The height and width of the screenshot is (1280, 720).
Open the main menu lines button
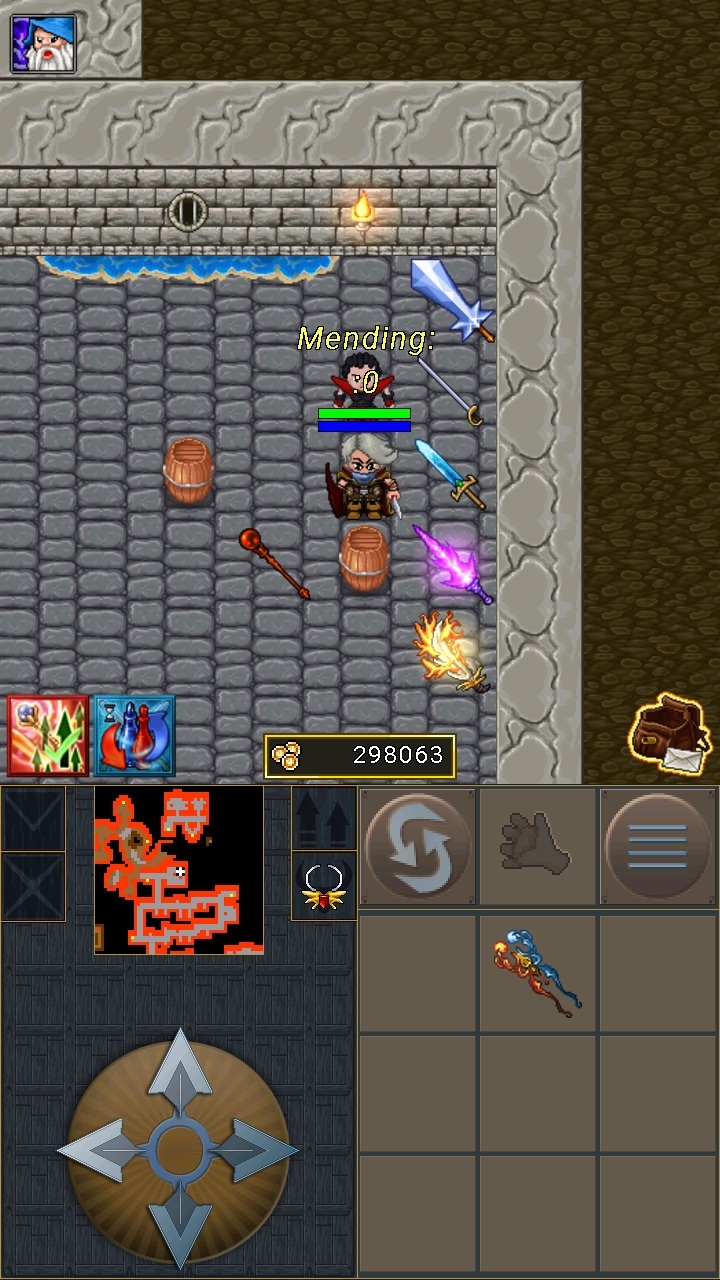657,846
